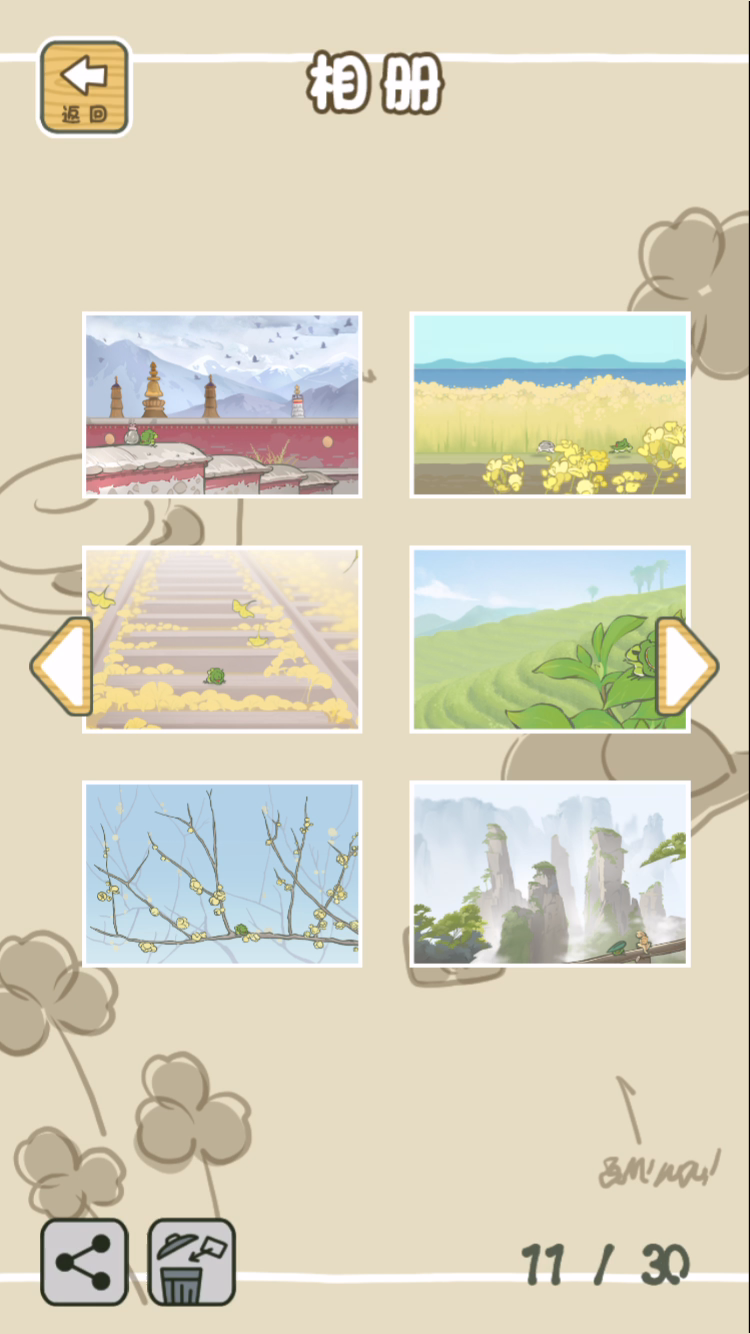Go to the next album page
750x1334 pixels.
[687, 666]
